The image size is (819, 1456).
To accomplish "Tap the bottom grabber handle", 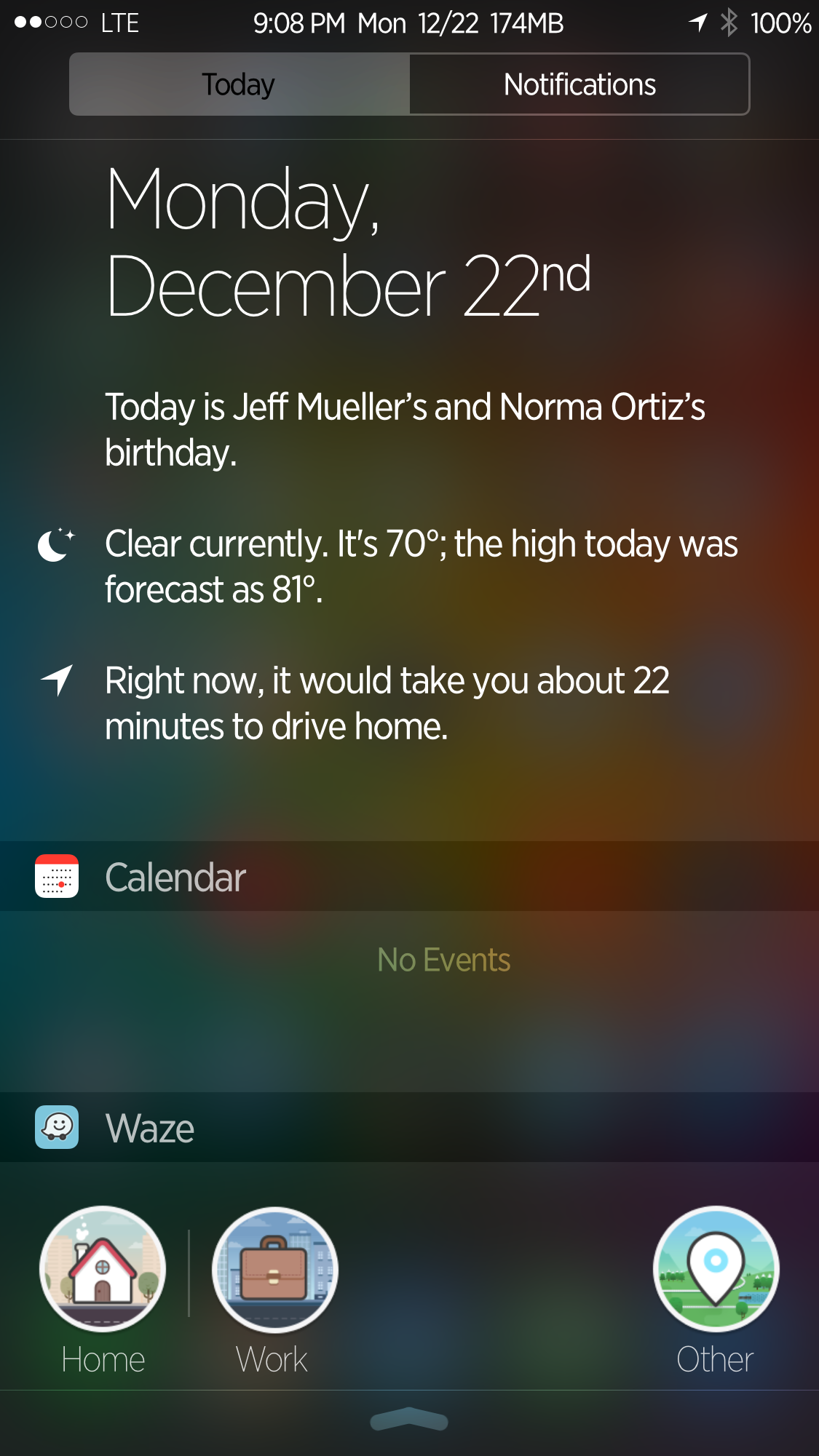I will pos(409,1420).
